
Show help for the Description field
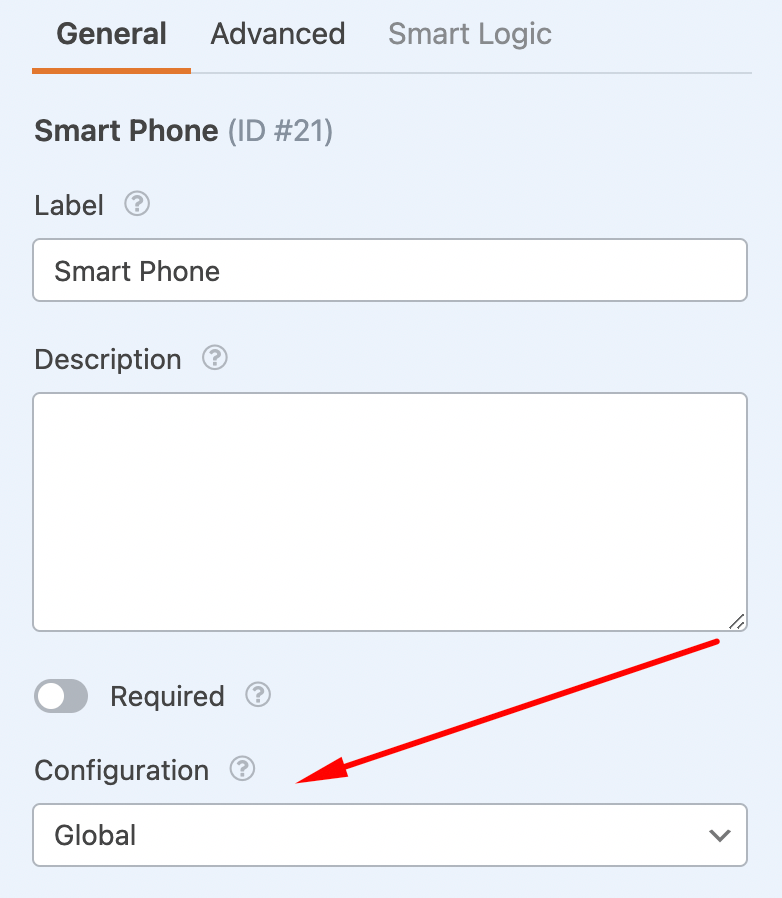point(215,358)
